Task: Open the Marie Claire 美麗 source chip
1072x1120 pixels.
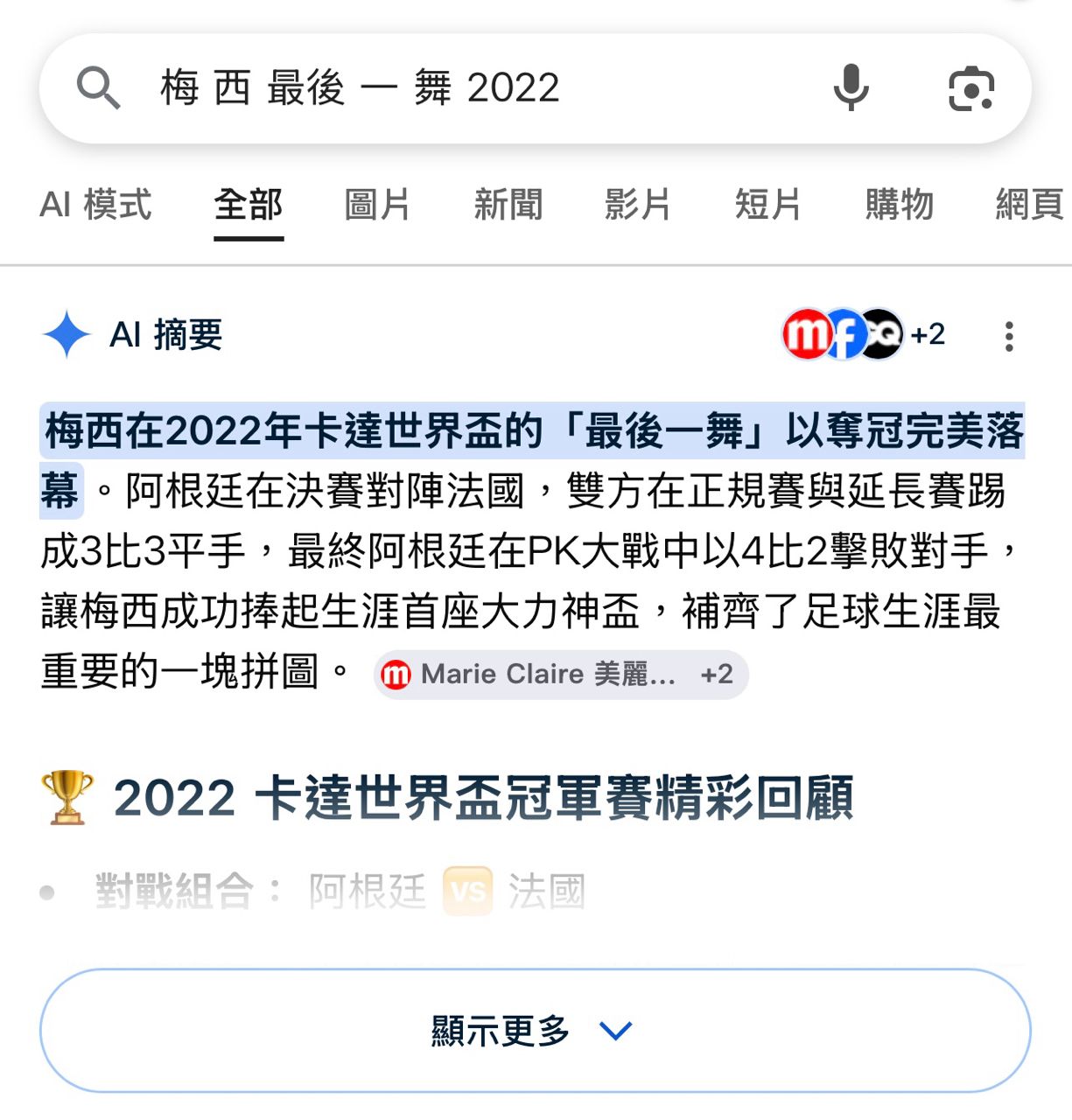Action: pos(561,675)
